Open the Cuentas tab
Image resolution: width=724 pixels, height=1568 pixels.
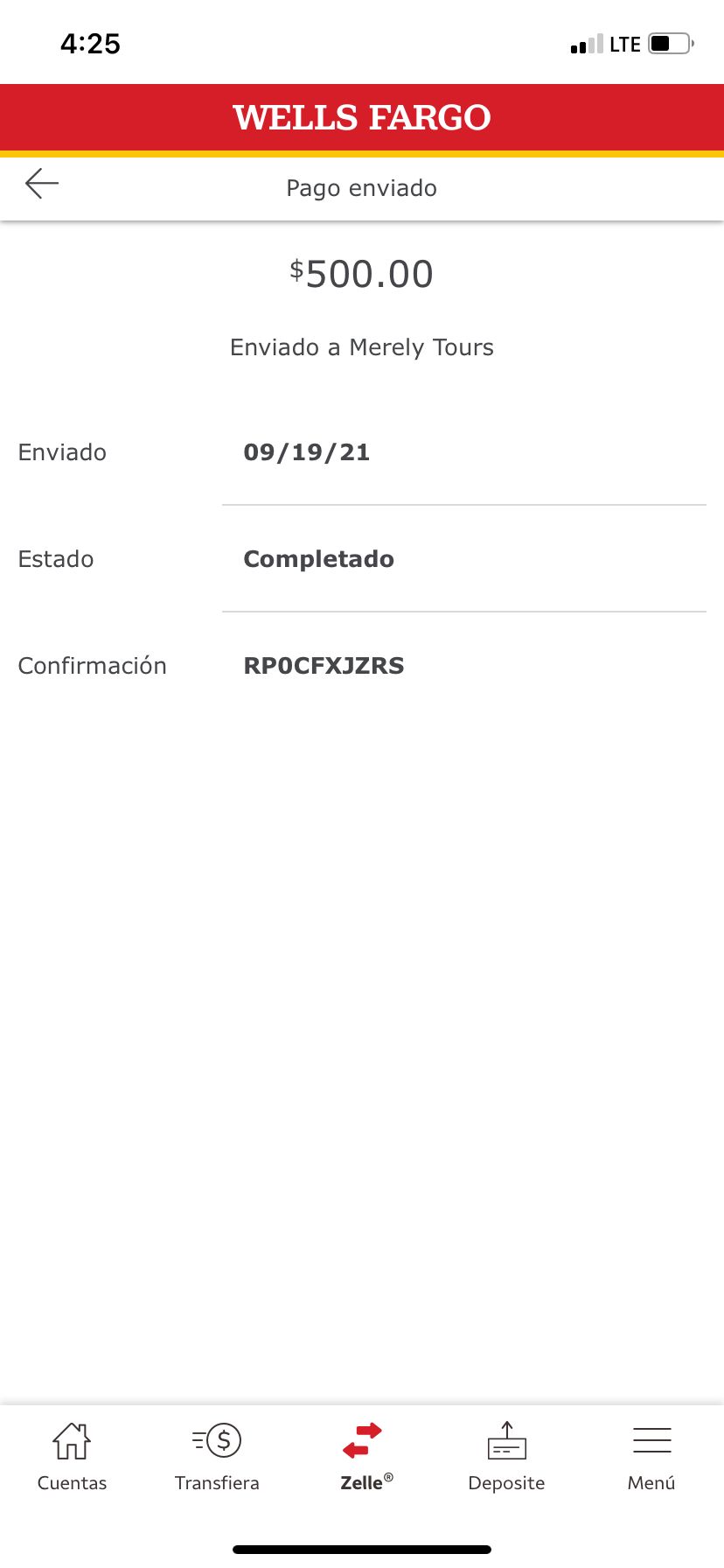tap(72, 1457)
